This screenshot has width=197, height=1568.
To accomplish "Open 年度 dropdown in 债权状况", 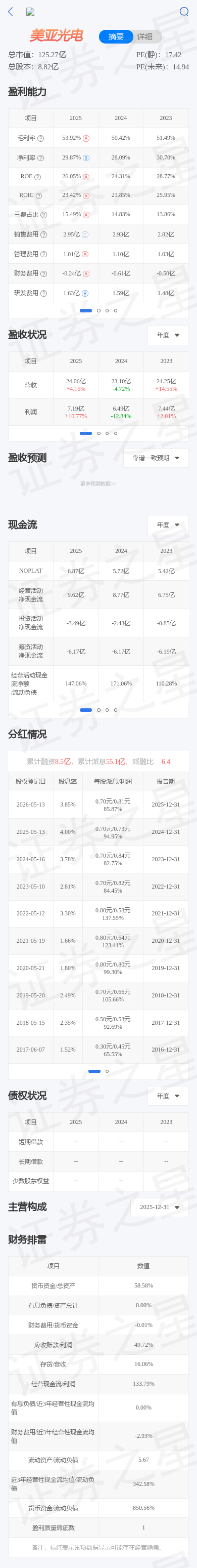I will click(x=168, y=1096).
